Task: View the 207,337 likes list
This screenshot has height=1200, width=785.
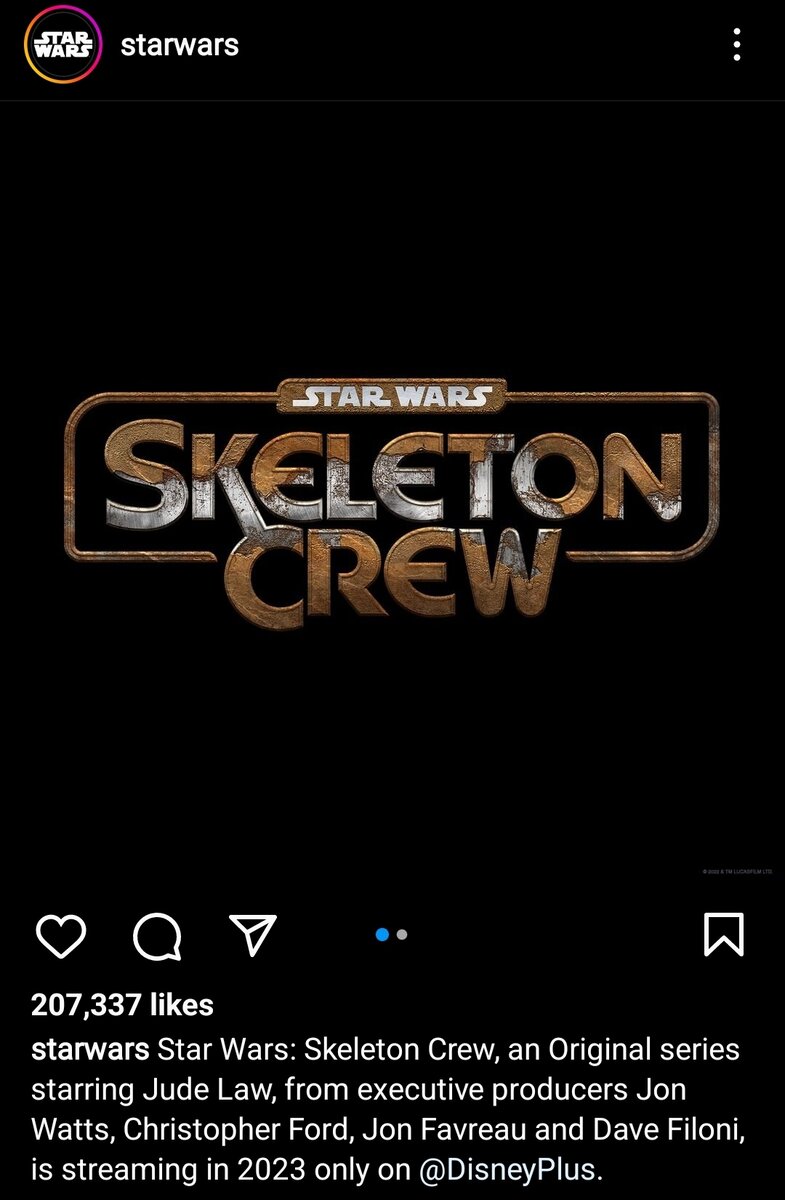Action: point(122,1004)
